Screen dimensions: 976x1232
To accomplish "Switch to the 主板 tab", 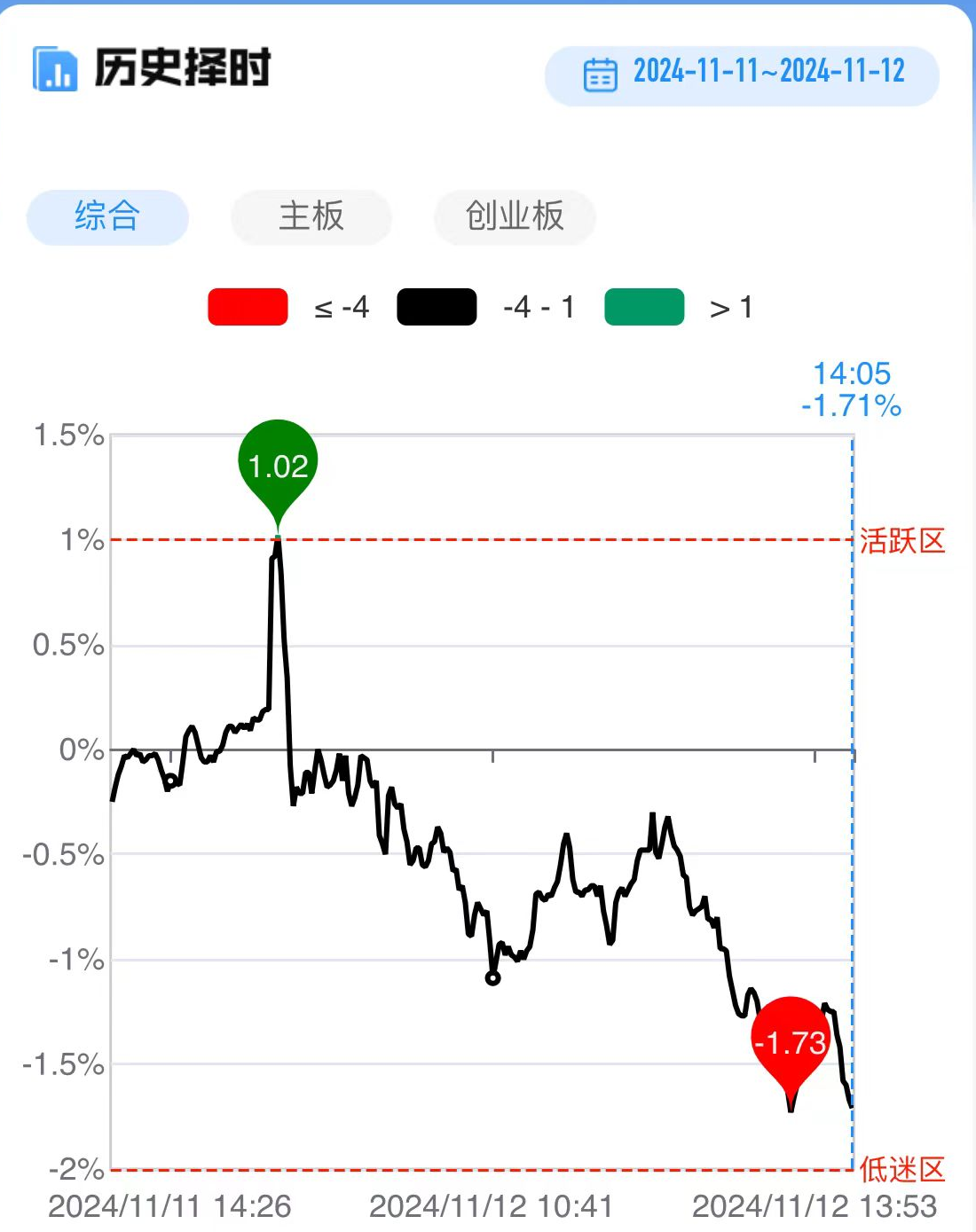I will pyautogui.click(x=311, y=216).
